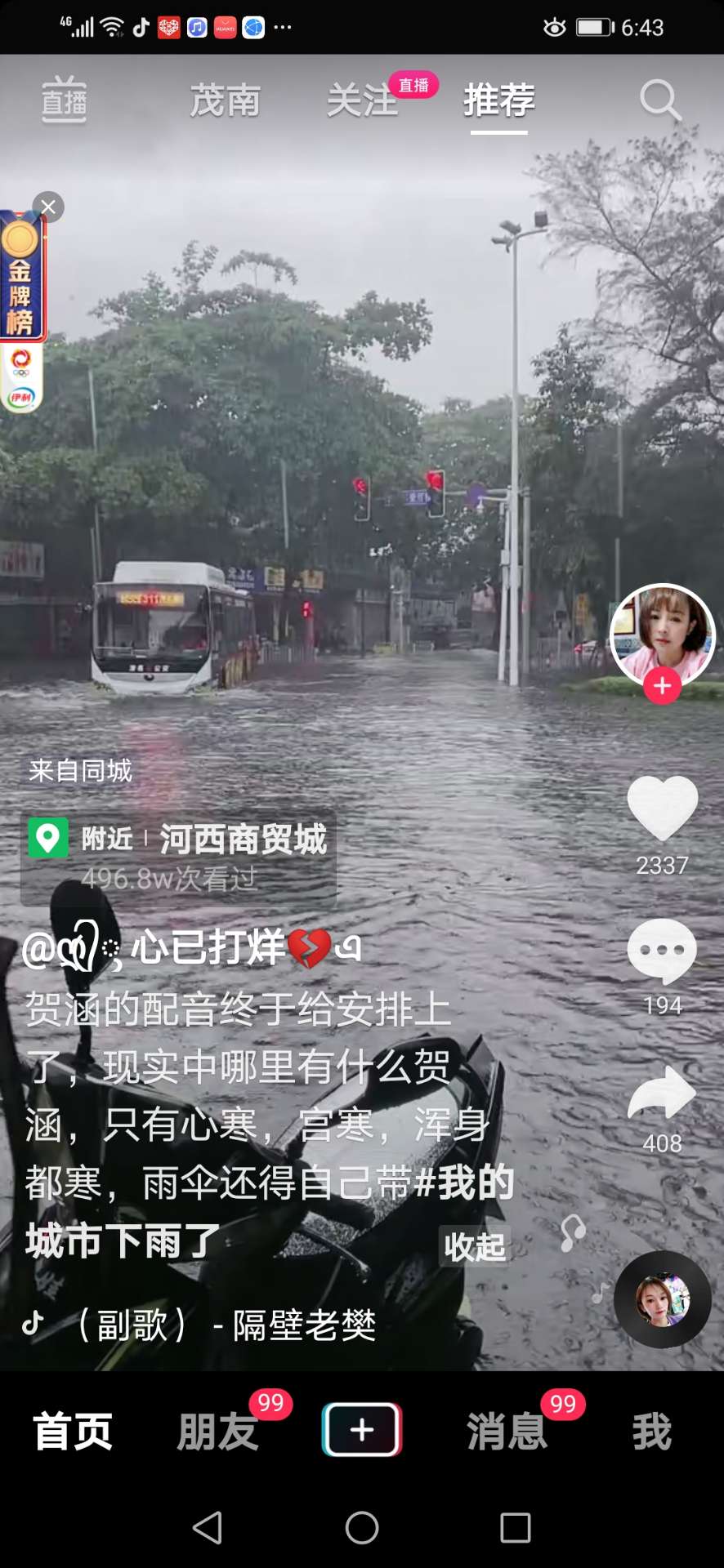This screenshot has height=1568, width=724.
Task: Open the video creator's profile avatar
Action: click(662, 633)
